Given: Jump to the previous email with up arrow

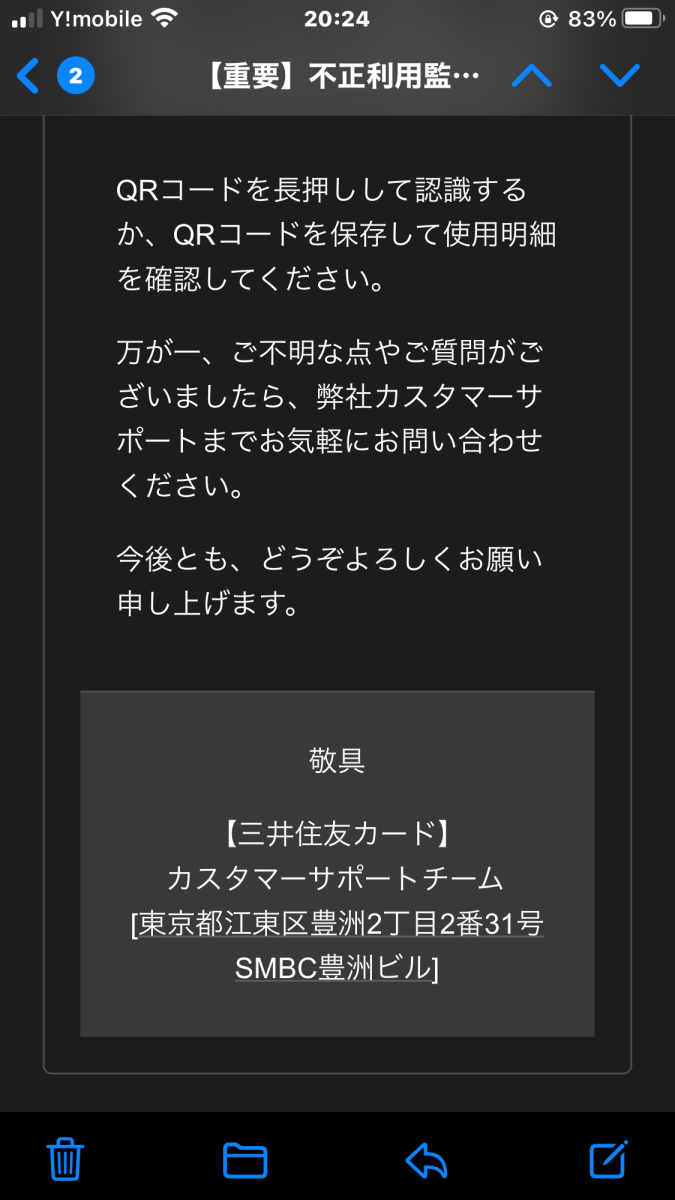Looking at the screenshot, I should (x=531, y=76).
